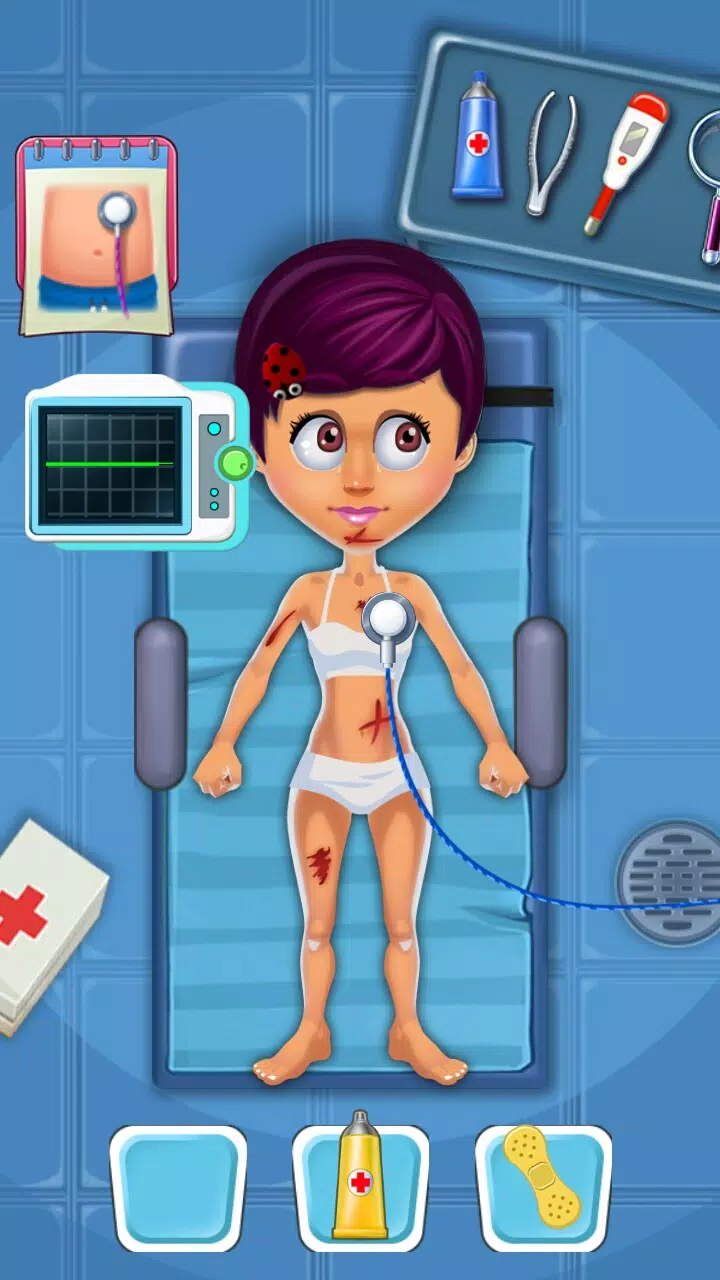Select the tweezers on the tool tray
Screen dimensions: 720x1280
[550, 152]
